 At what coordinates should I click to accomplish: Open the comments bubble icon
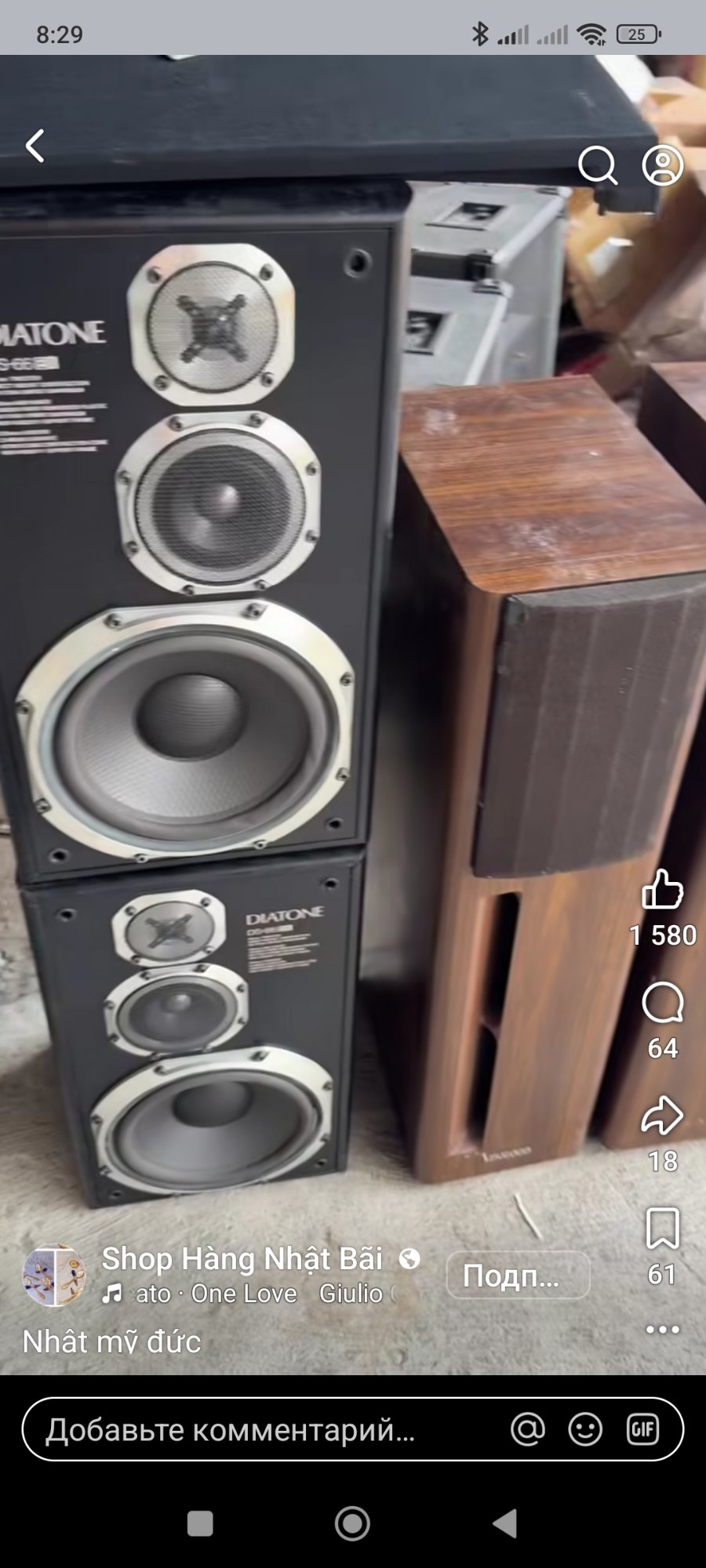pyautogui.click(x=663, y=1003)
